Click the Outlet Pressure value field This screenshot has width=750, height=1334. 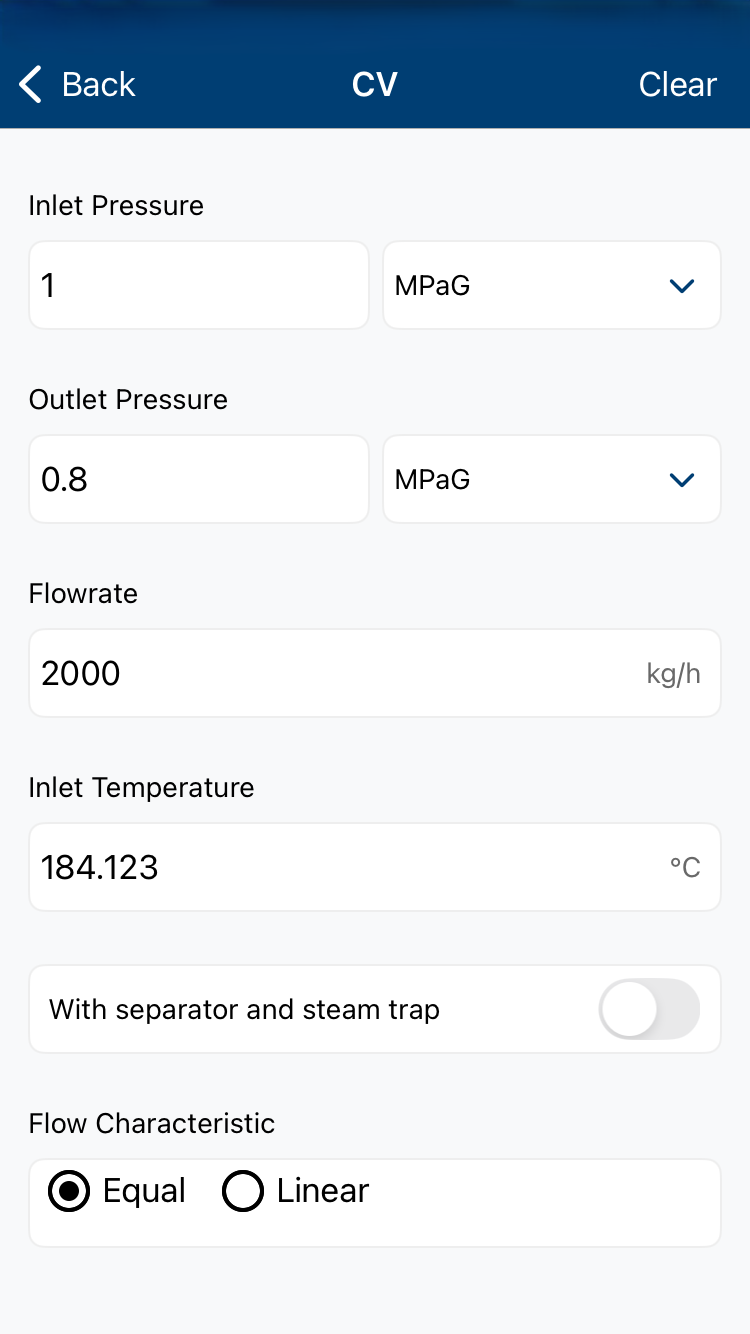[198, 479]
